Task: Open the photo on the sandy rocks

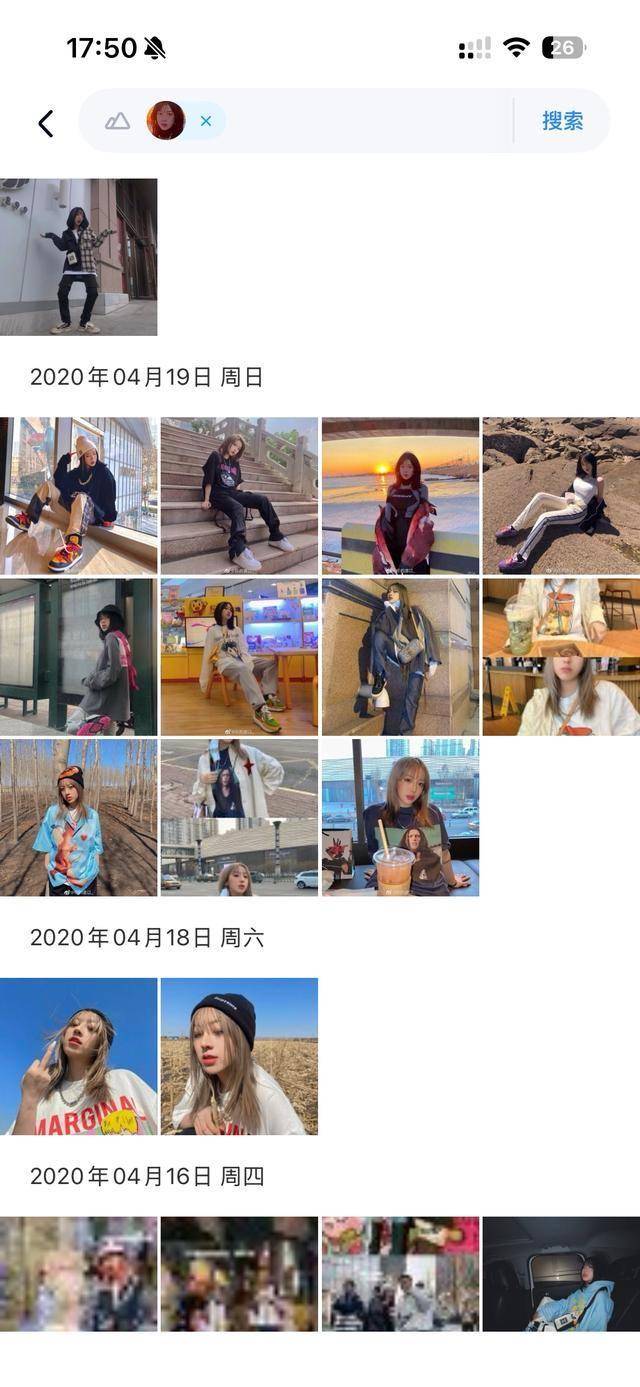Action: [561, 495]
